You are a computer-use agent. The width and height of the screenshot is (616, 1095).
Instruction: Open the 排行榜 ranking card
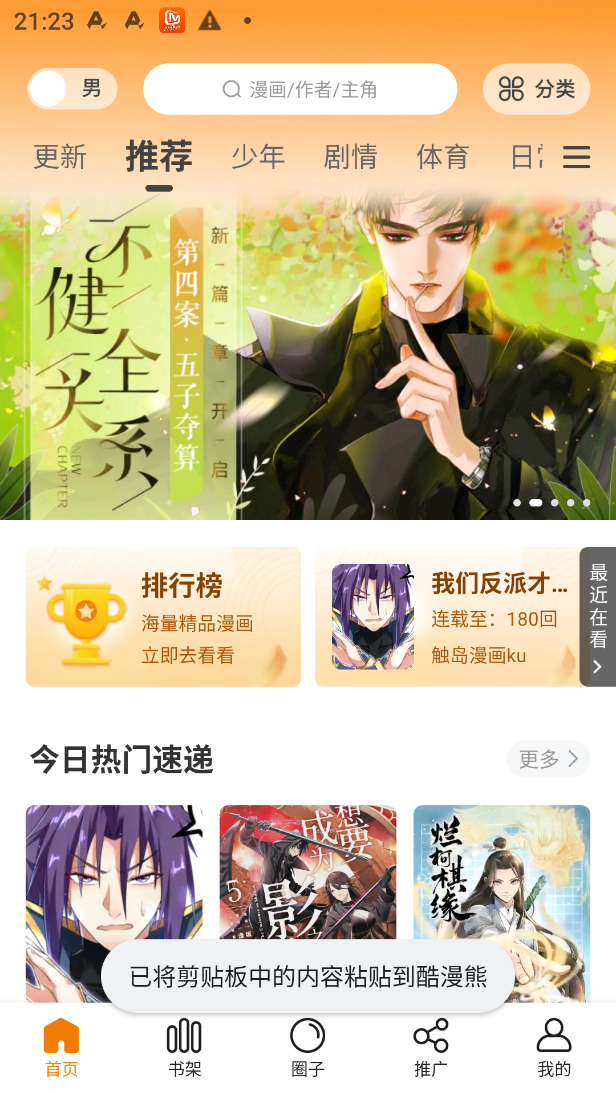click(163, 617)
